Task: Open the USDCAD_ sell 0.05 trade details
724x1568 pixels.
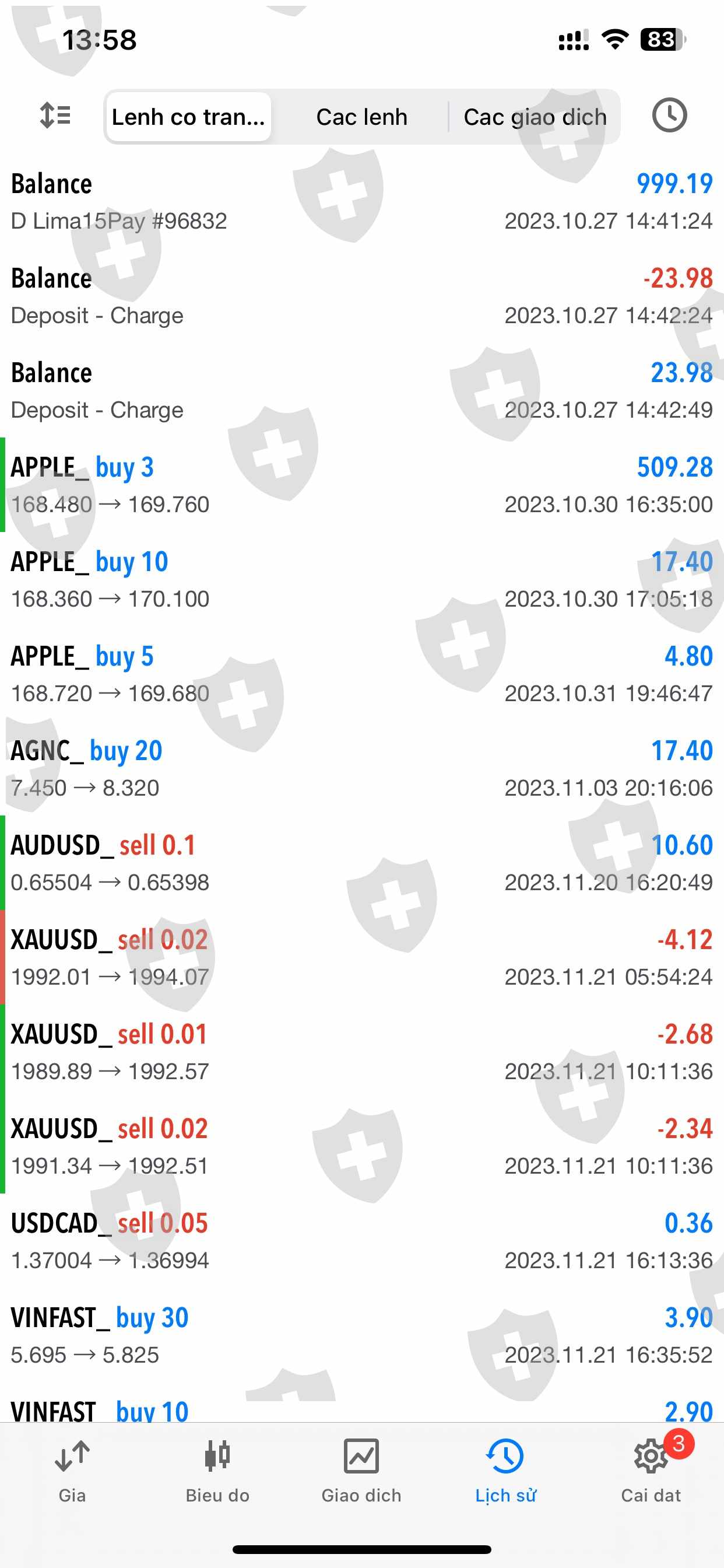Action: (x=362, y=1241)
